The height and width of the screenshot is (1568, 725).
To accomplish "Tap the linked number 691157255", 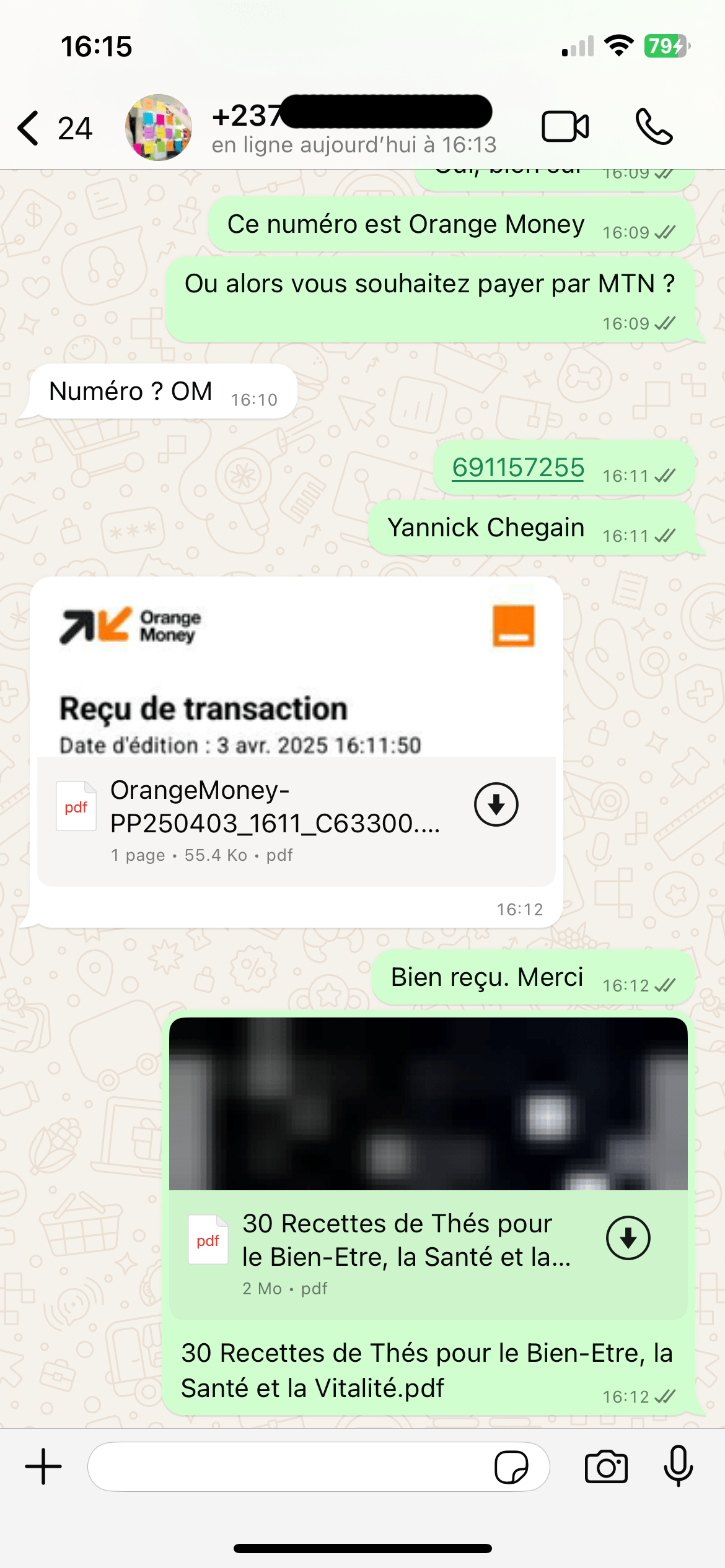I will click(518, 468).
